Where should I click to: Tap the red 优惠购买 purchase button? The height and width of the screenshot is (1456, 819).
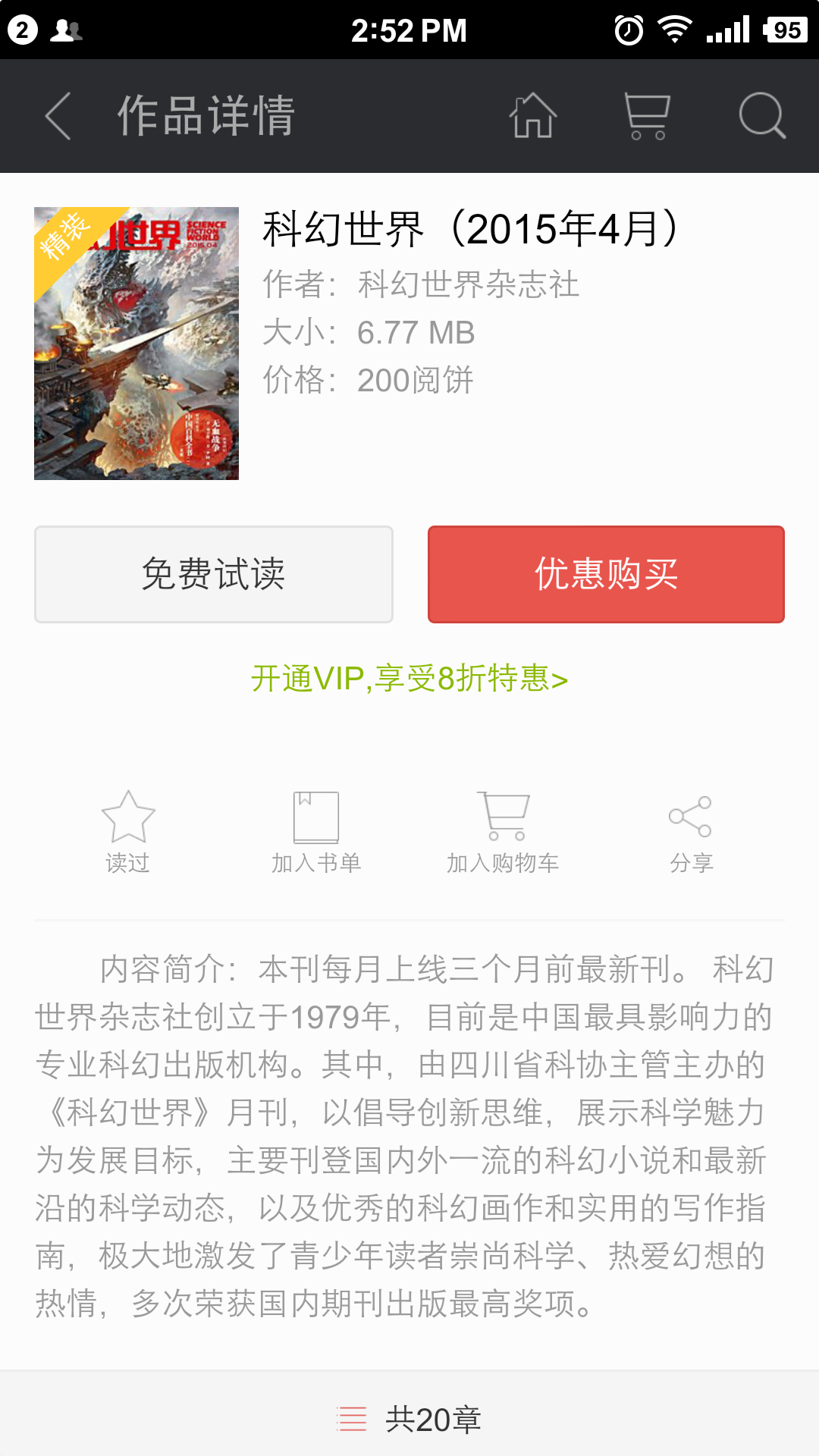pos(604,574)
